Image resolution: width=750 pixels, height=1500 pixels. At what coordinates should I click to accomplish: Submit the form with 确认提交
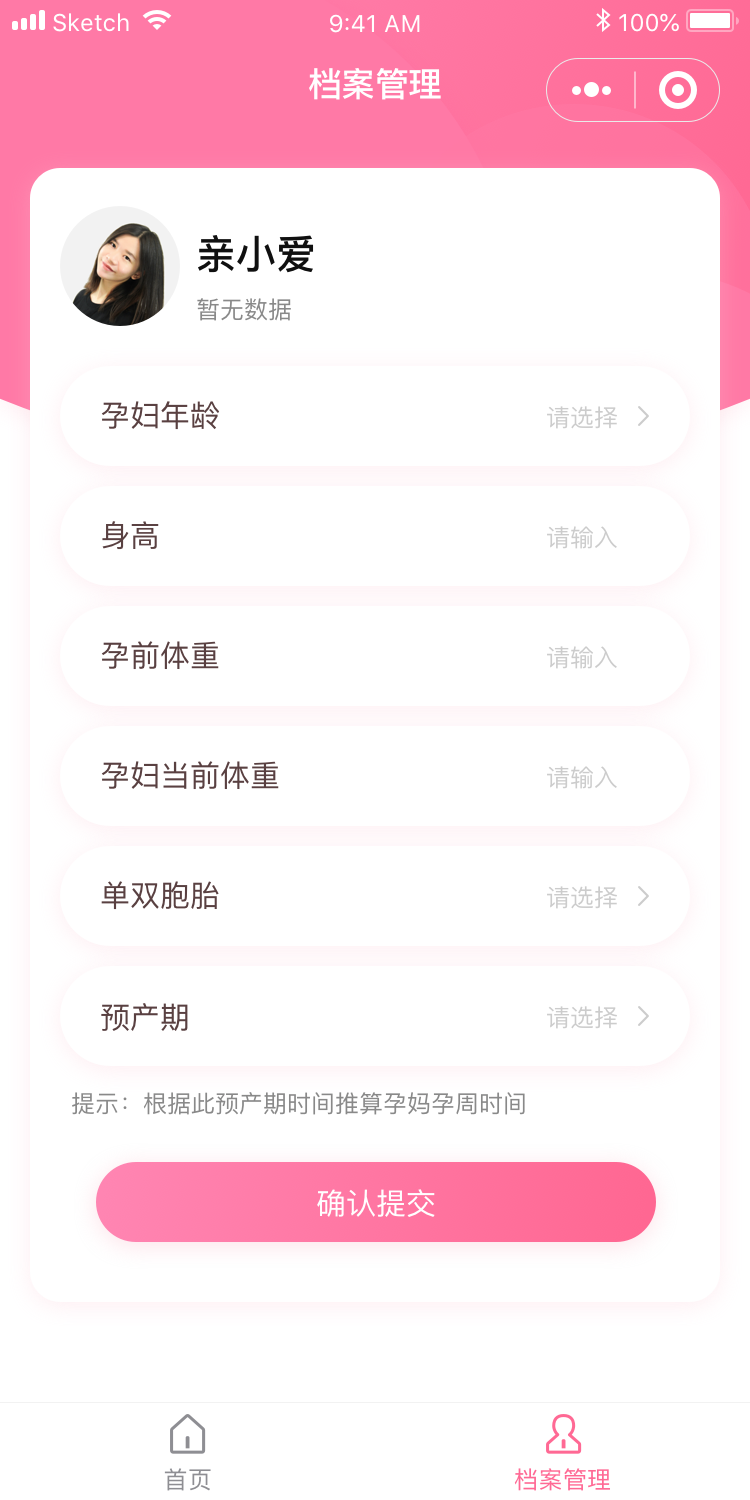coord(376,1202)
